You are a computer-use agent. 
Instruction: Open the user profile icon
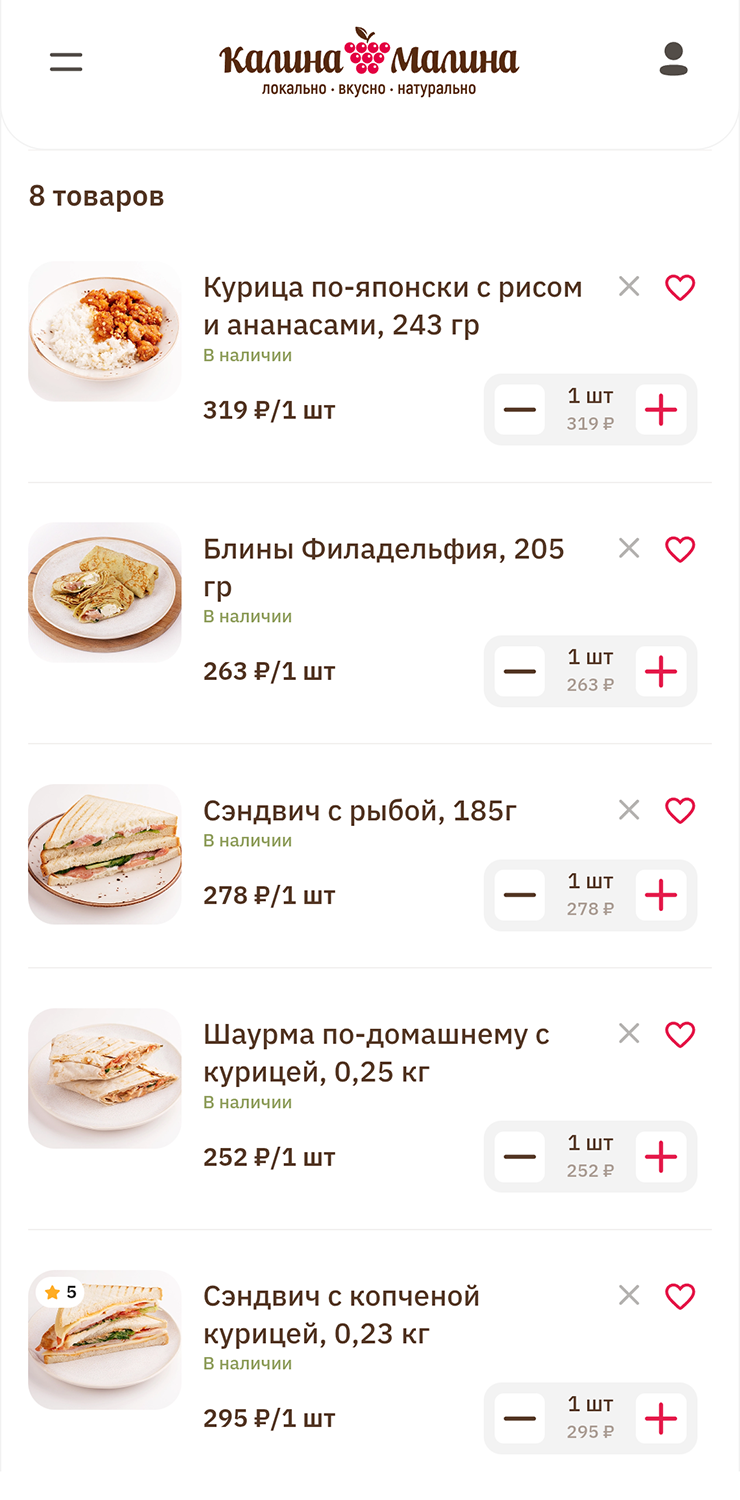click(x=673, y=60)
